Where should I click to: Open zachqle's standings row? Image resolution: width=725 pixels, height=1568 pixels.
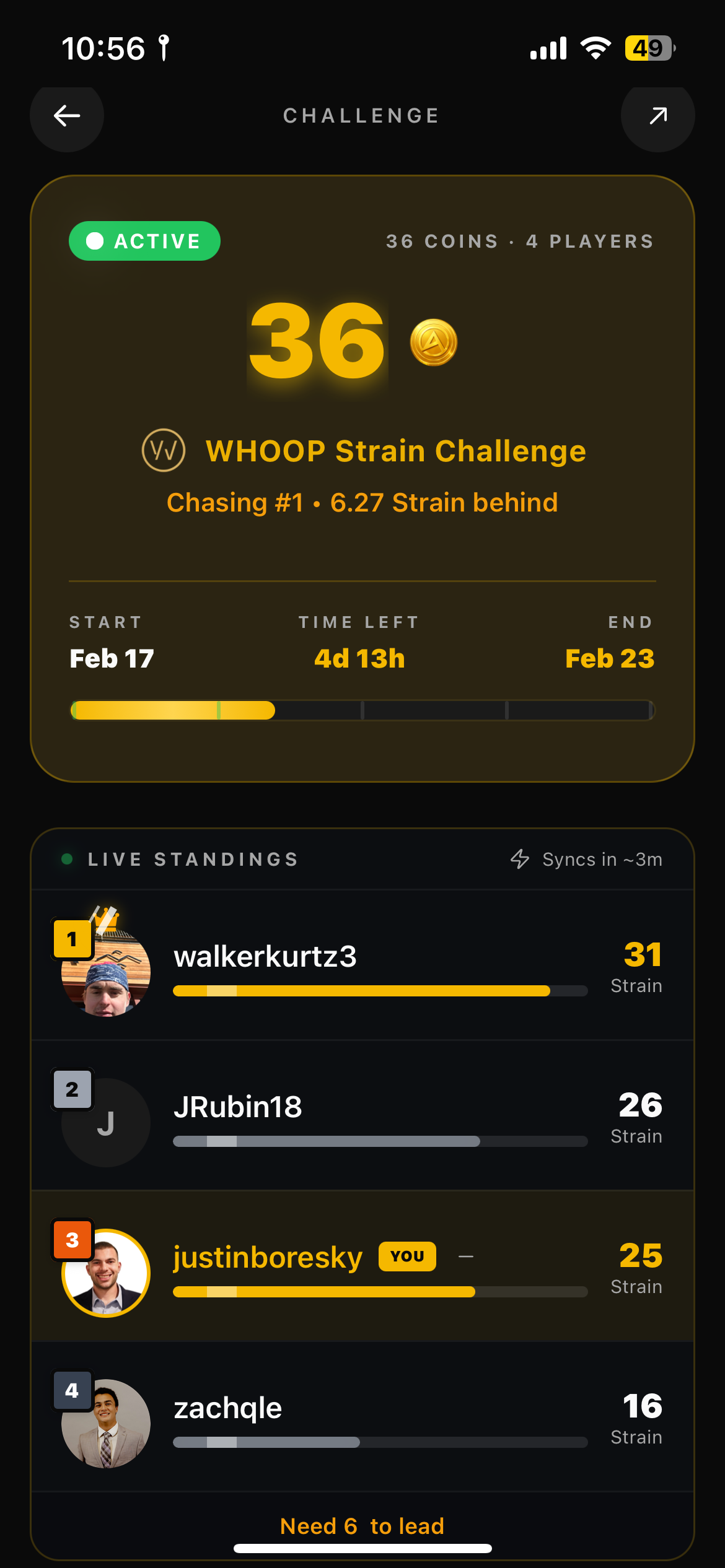pyautogui.click(x=362, y=1416)
